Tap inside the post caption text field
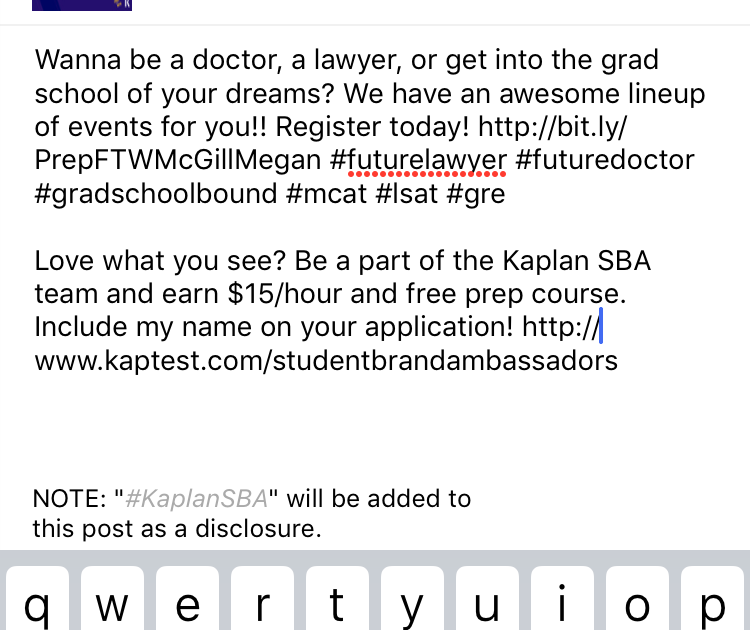The width and height of the screenshot is (750, 630). [370, 210]
